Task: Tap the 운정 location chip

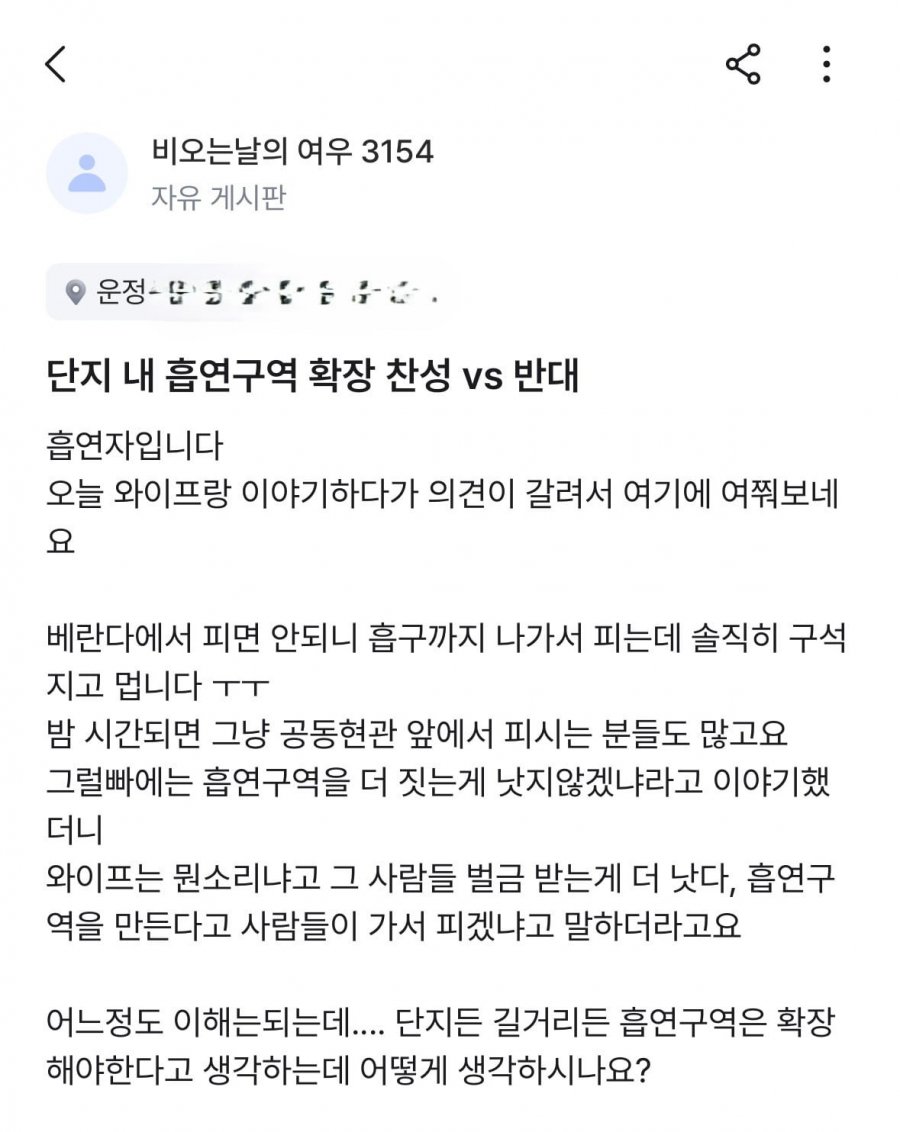Action: pyautogui.click(x=251, y=293)
